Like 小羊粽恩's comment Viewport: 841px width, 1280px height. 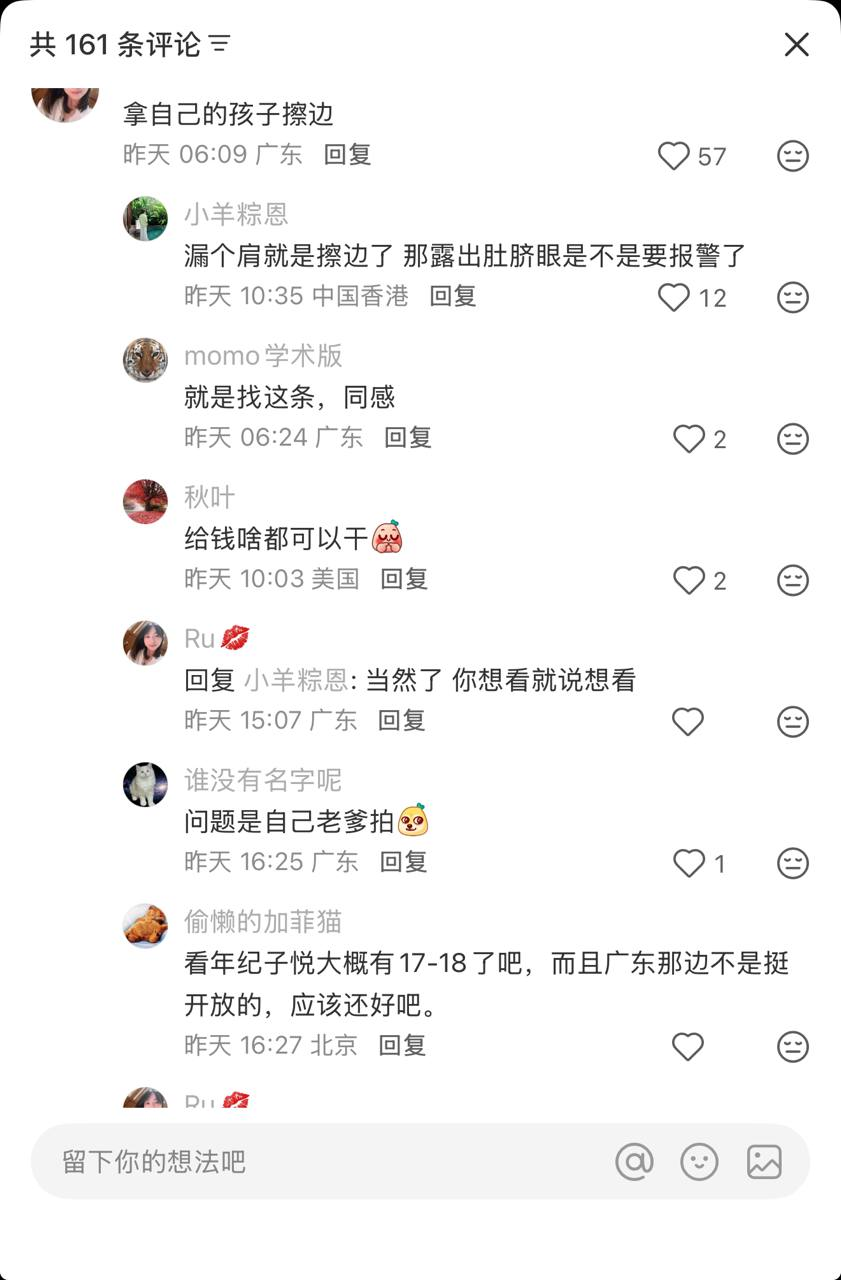[x=674, y=297]
